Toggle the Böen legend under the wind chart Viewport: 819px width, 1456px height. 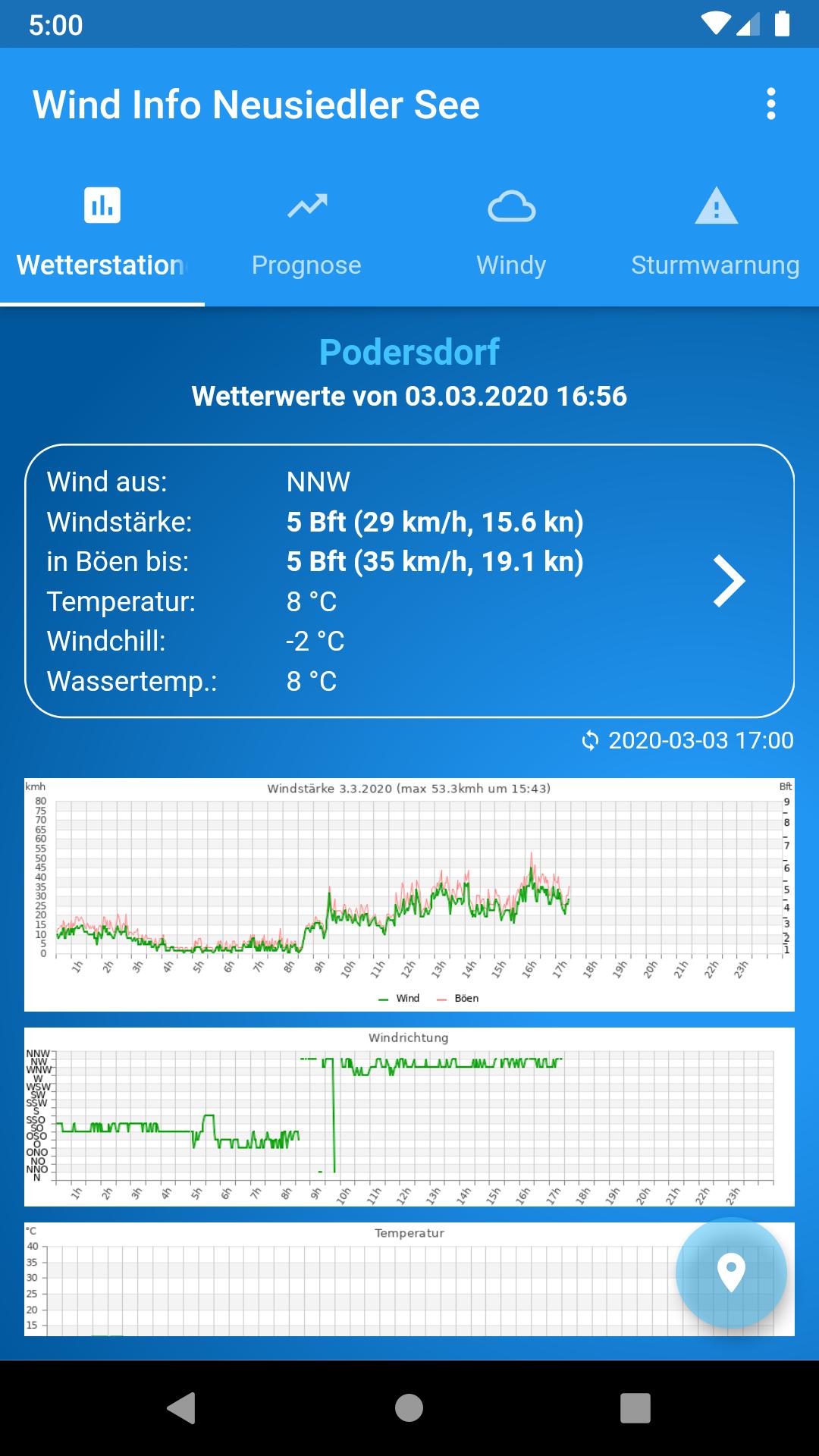[466, 998]
